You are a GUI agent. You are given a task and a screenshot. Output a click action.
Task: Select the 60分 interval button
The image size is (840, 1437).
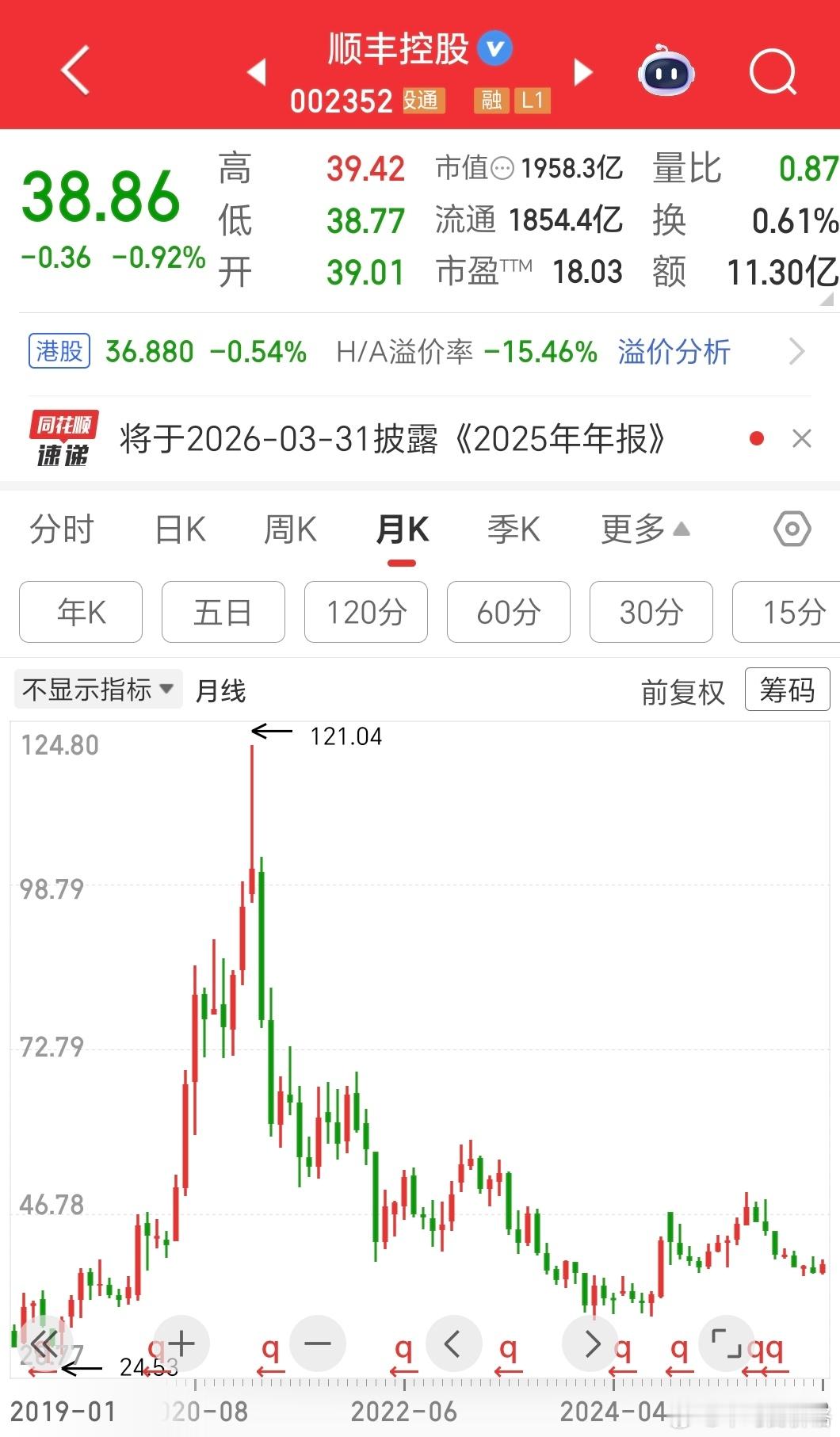point(508,612)
